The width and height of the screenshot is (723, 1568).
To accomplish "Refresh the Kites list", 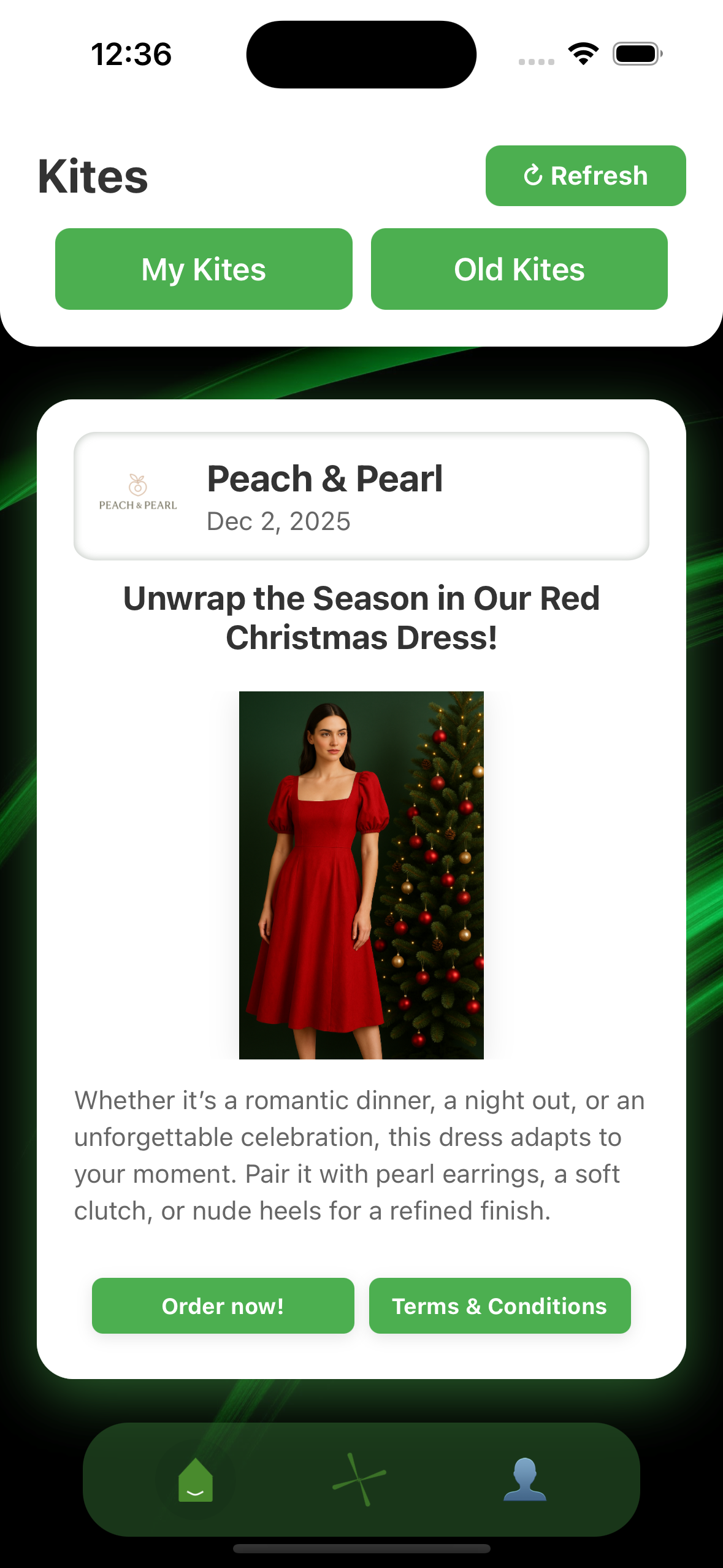I will pos(585,175).
